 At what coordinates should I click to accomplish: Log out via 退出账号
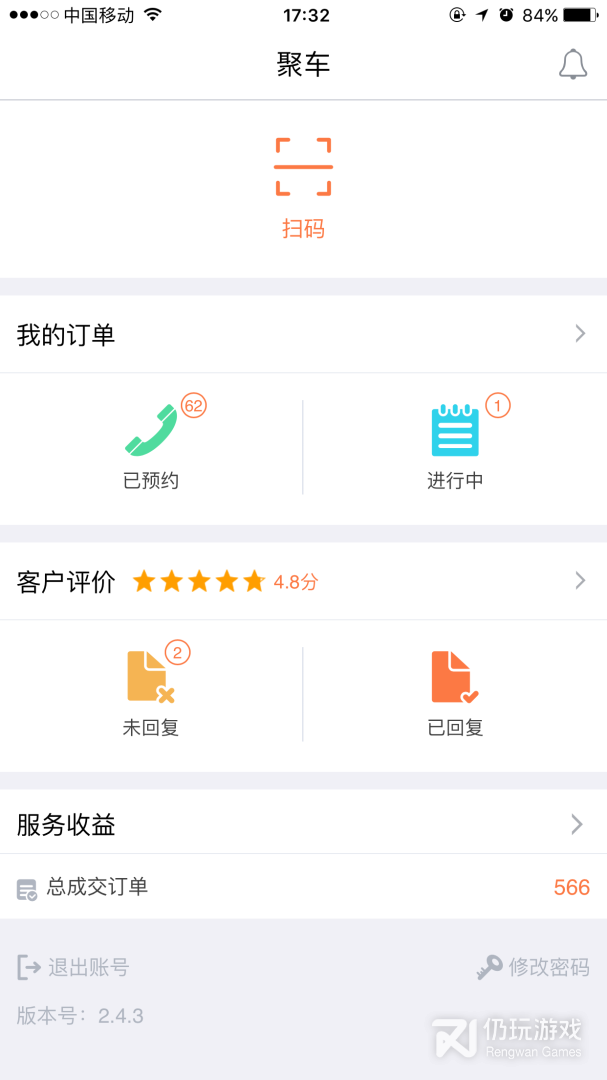pyautogui.click(x=74, y=967)
